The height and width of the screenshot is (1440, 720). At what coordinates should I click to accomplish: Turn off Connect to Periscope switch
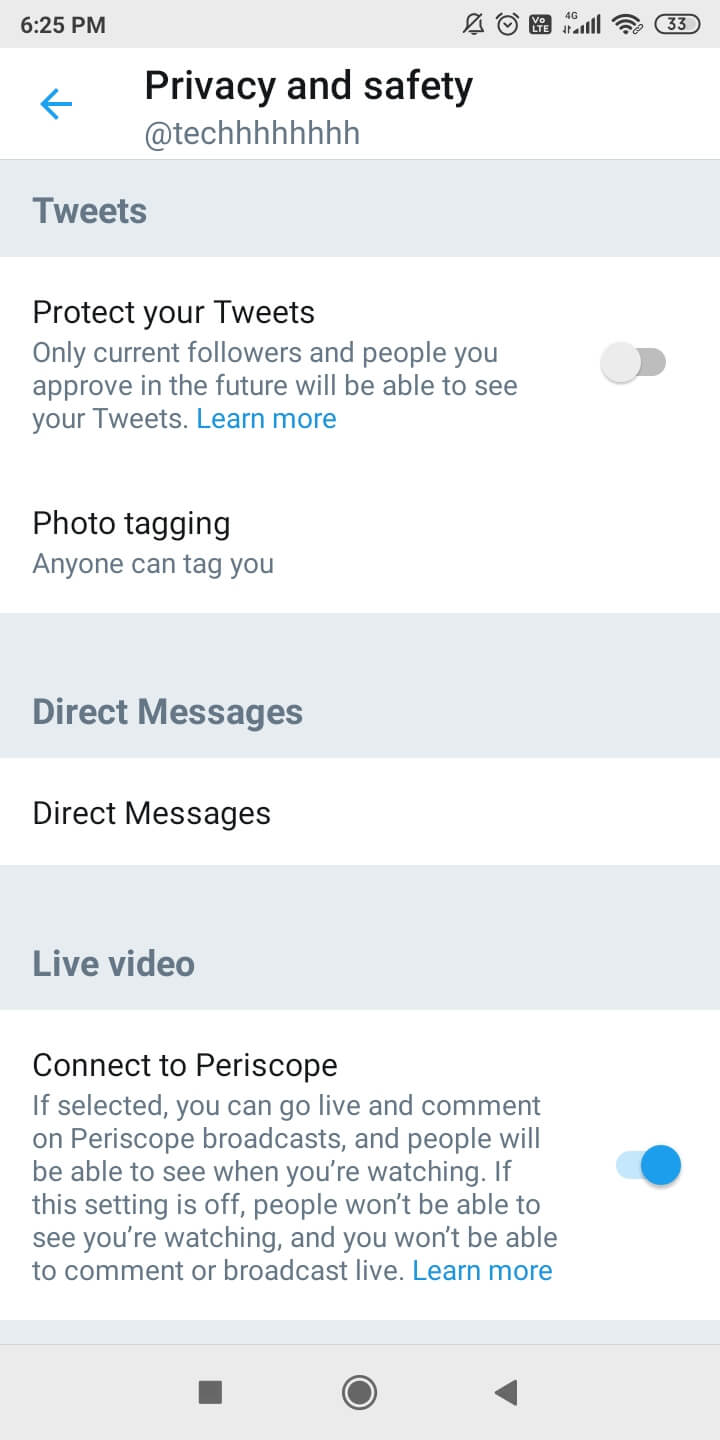click(x=648, y=1165)
